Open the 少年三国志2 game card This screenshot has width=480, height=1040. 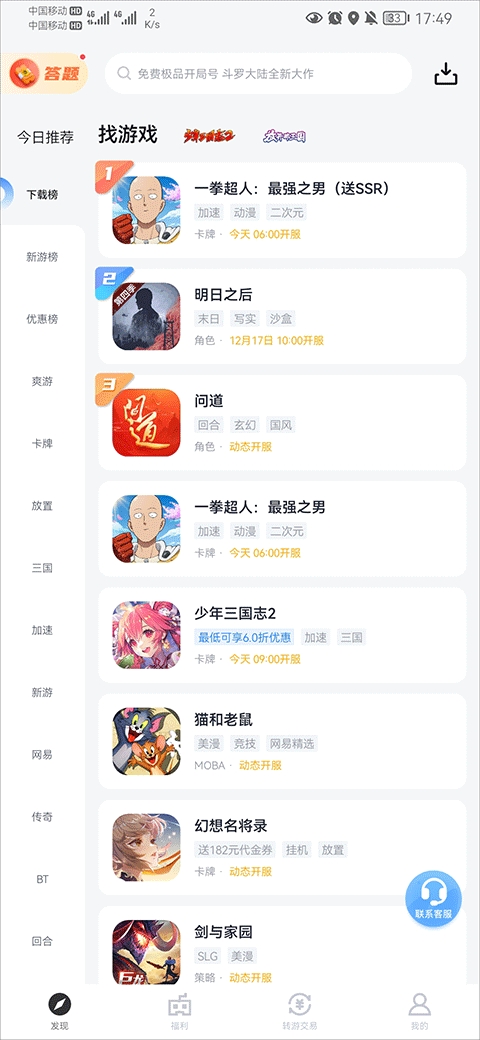point(282,635)
